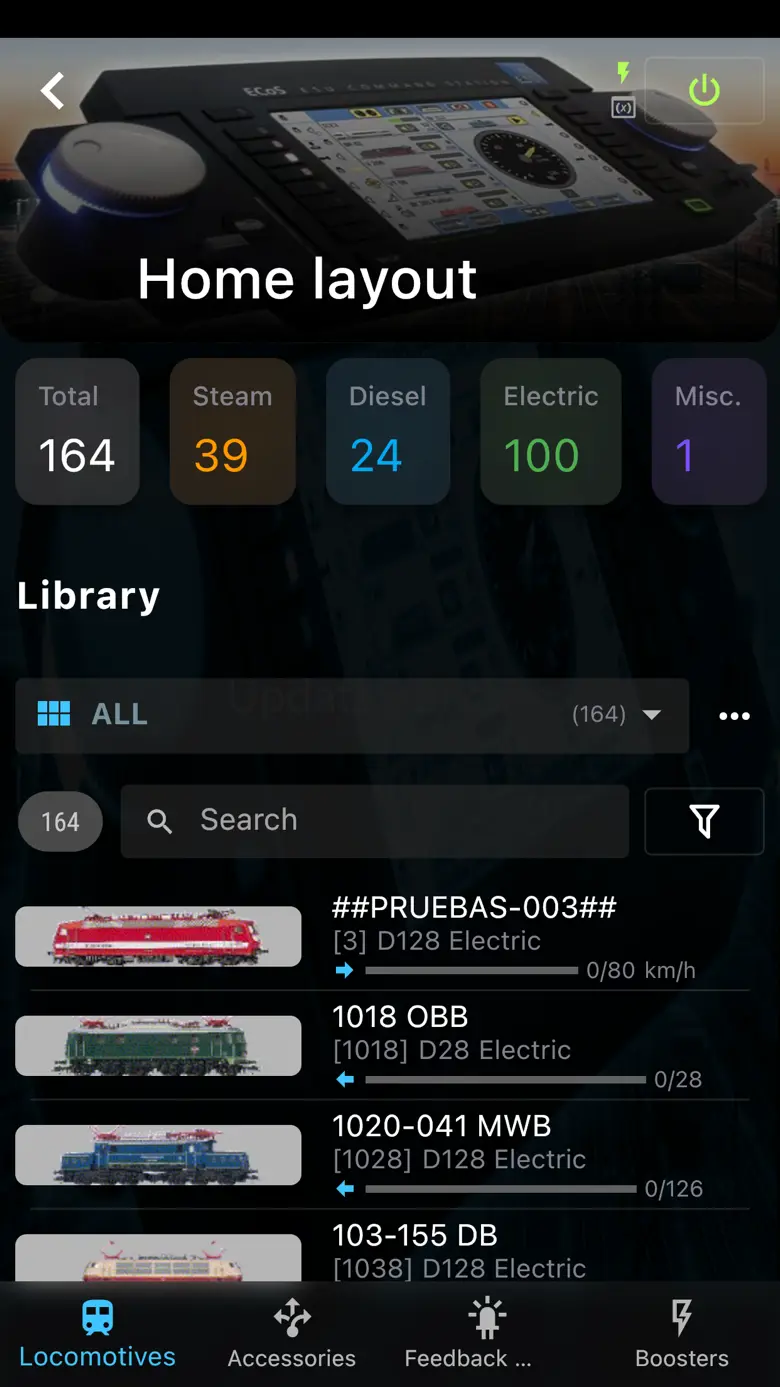780x1387 pixels.
Task: Toggle the power button
Action: click(704, 91)
